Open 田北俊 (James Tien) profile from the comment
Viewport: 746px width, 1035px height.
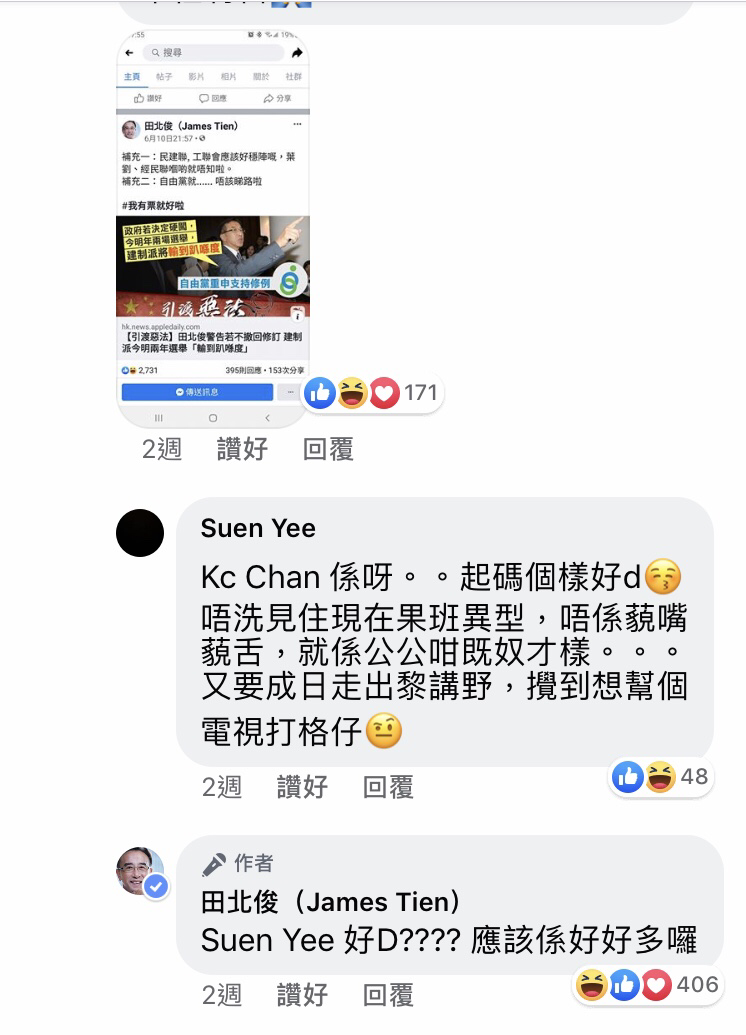click(330, 902)
